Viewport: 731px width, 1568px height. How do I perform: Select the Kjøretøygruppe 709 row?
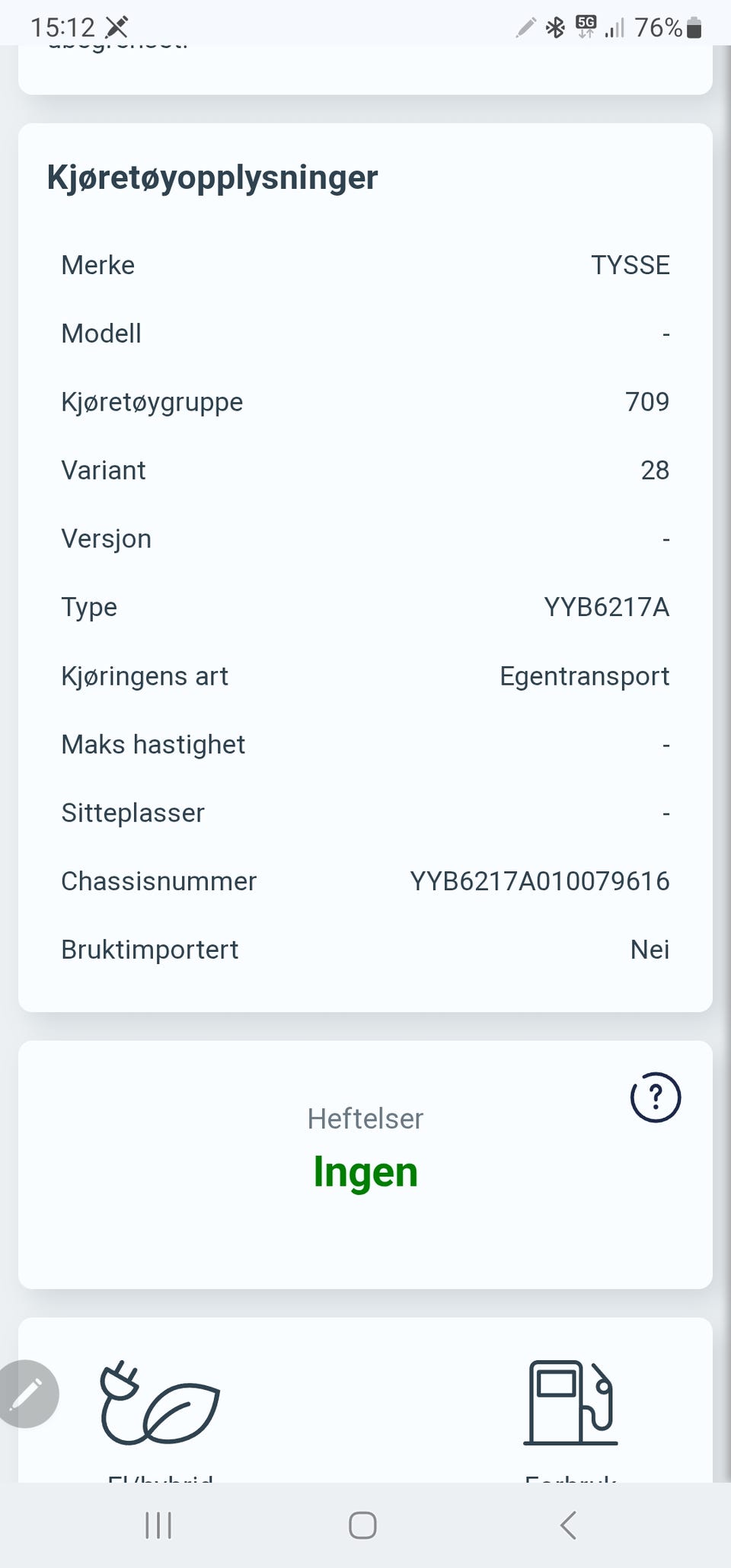click(365, 401)
